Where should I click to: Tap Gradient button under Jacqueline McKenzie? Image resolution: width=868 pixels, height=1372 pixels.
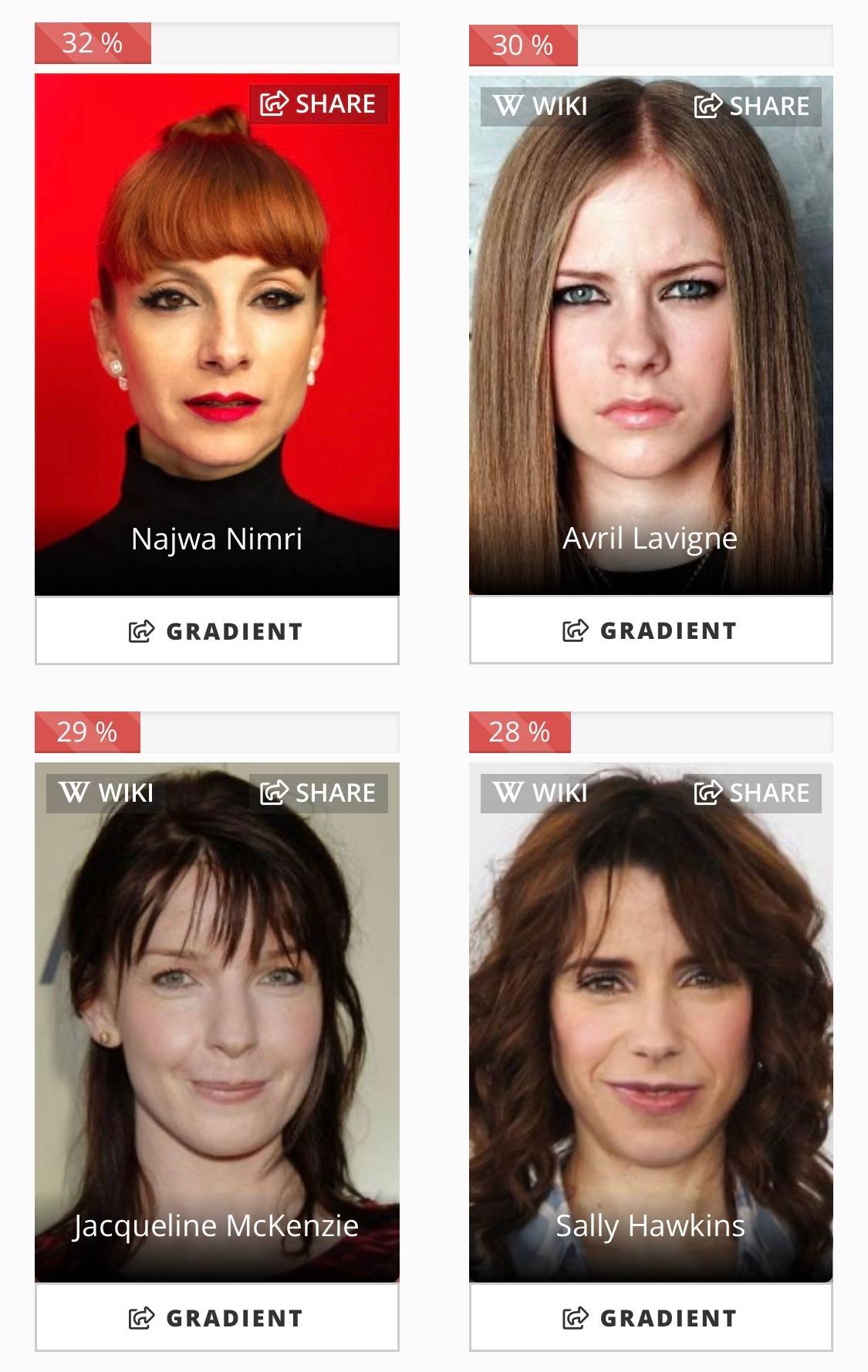217,1318
